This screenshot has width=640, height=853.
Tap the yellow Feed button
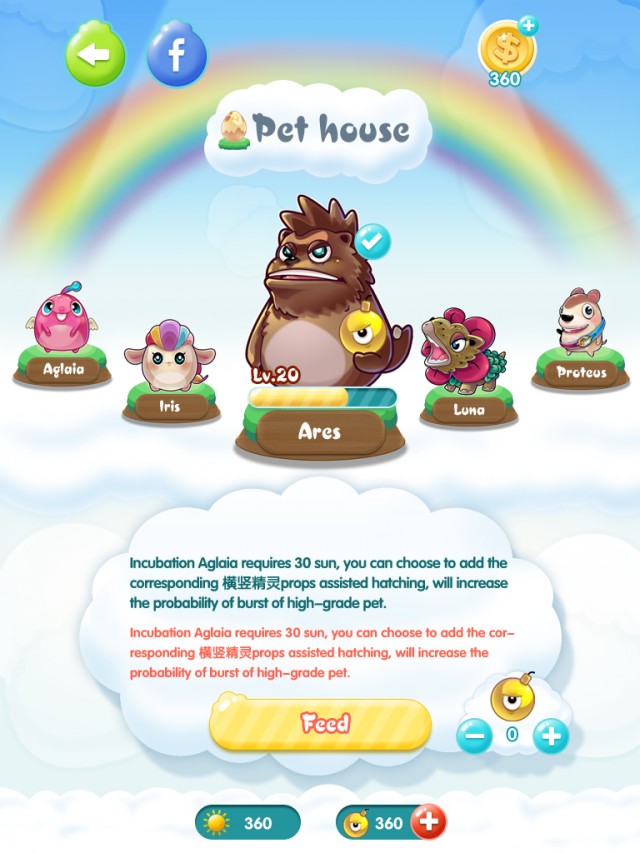coord(320,724)
